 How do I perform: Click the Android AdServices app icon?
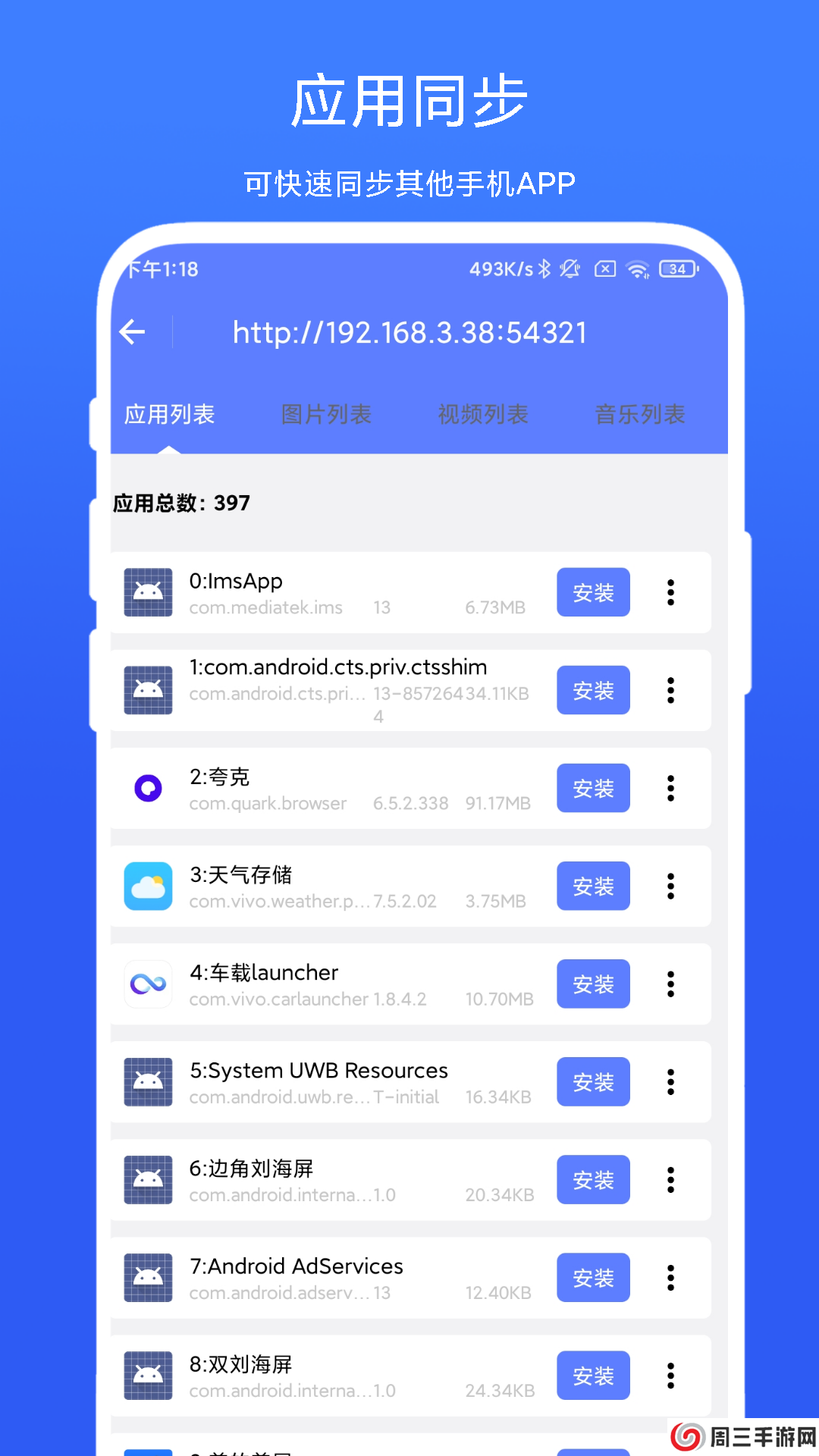(147, 1278)
